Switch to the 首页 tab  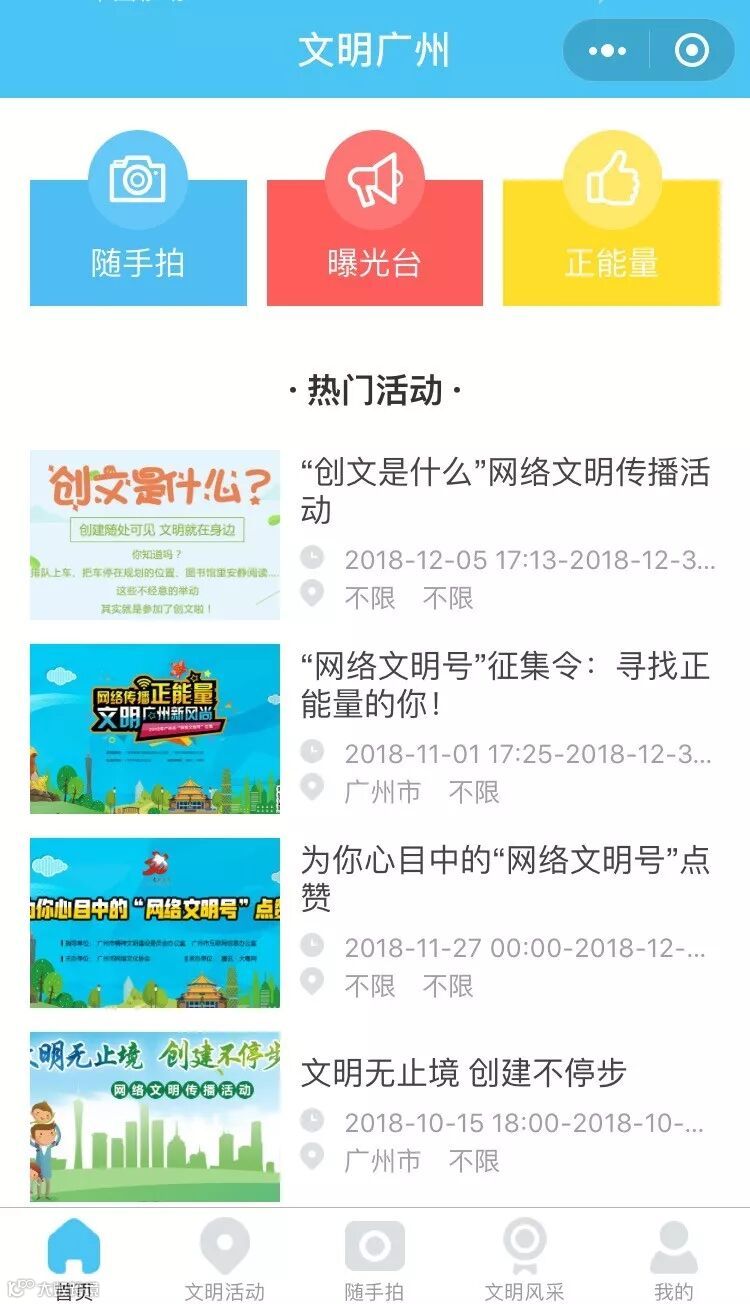click(x=75, y=1258)
